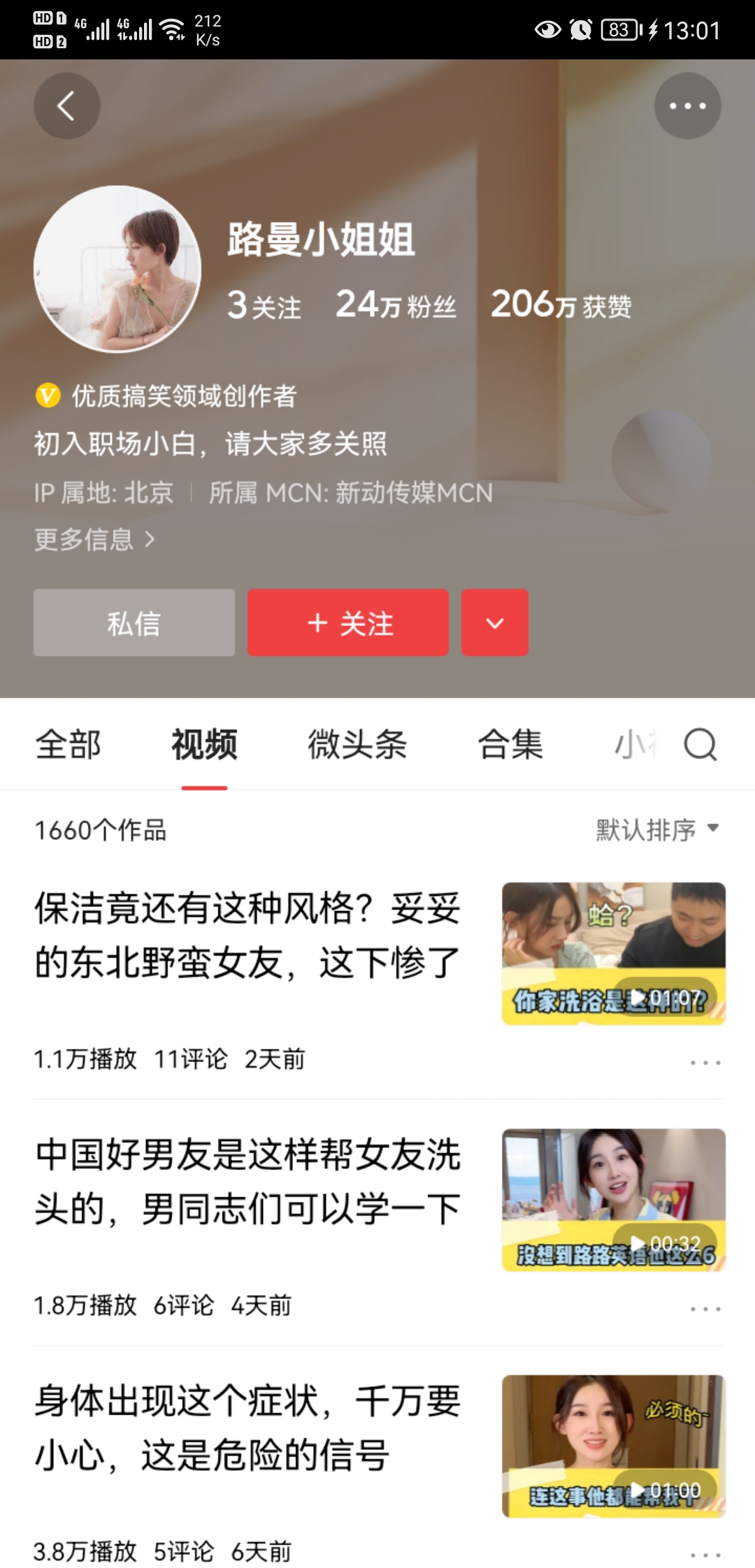Open more options for 东北野蛮女友 video
This screenshot has height=1568, width=755.
coord(705,1062)
